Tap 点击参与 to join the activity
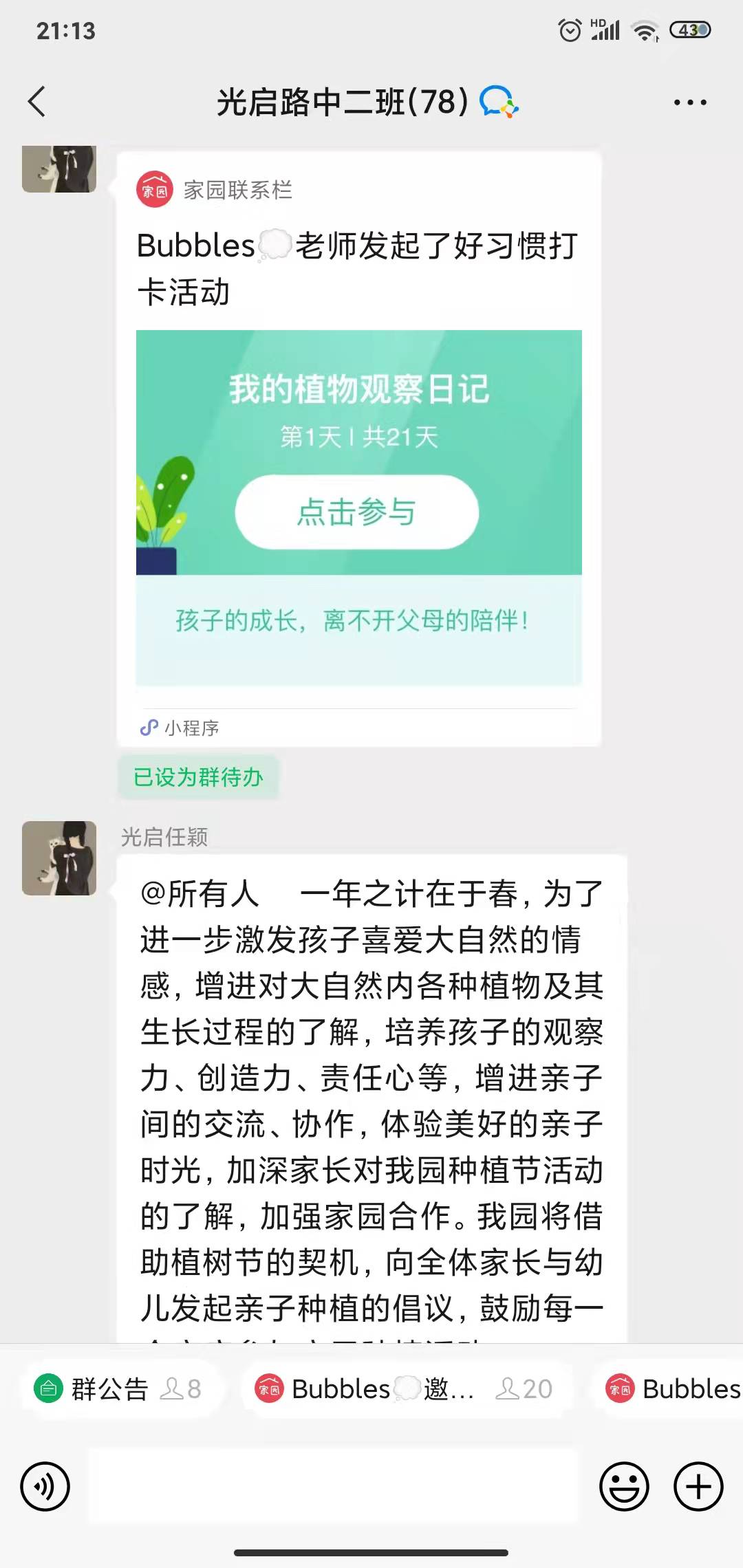This screenshot has height=1568, width=743. (356, 512)
